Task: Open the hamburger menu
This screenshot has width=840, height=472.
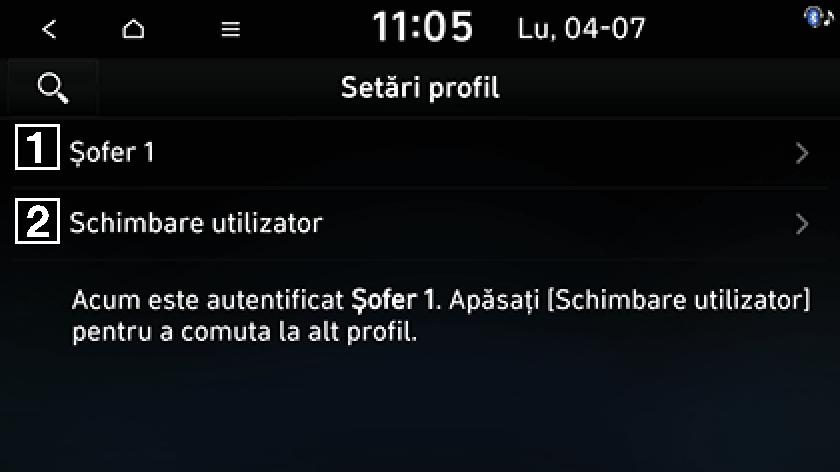Action: tap(231, 29)
